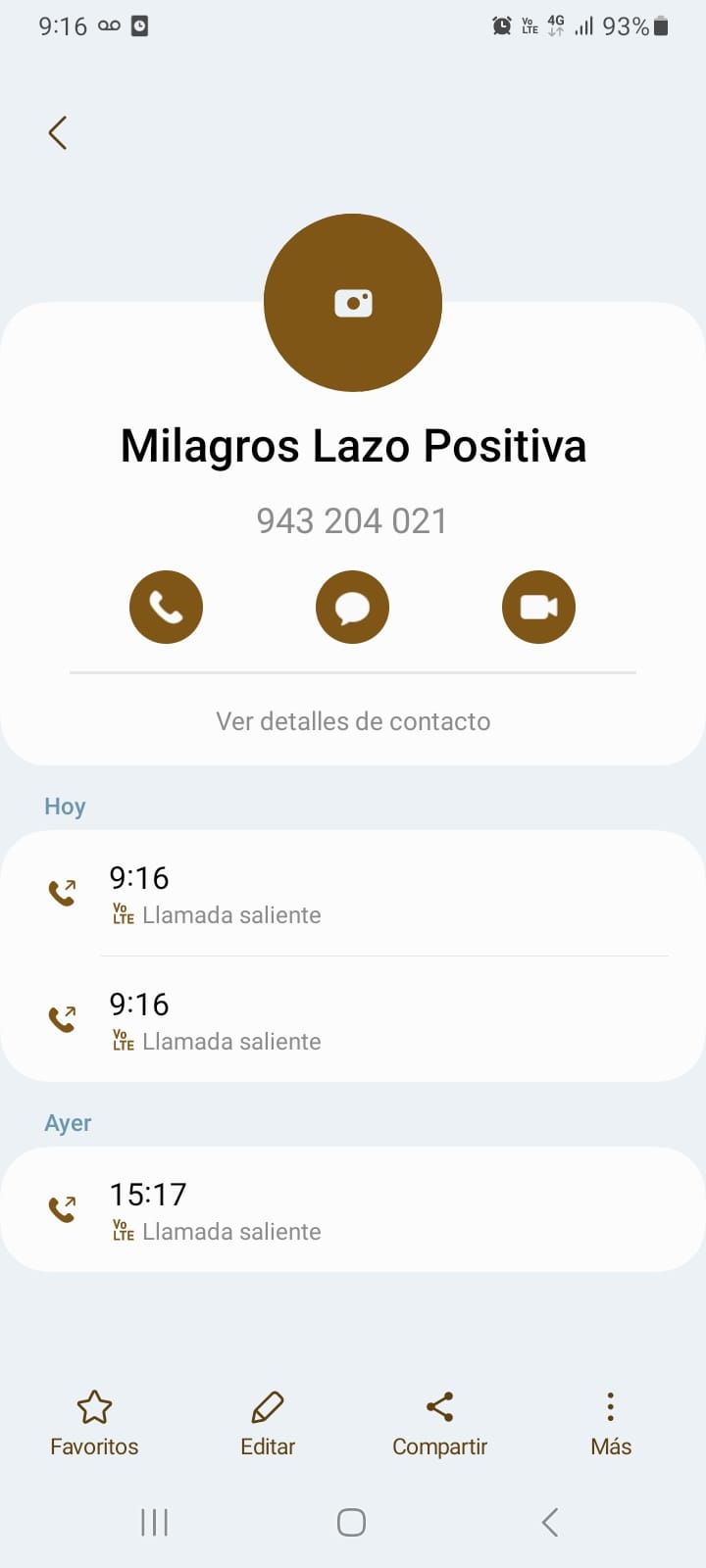Open yesterday's 15:17 outgoing call entry

coord(353,1210)
